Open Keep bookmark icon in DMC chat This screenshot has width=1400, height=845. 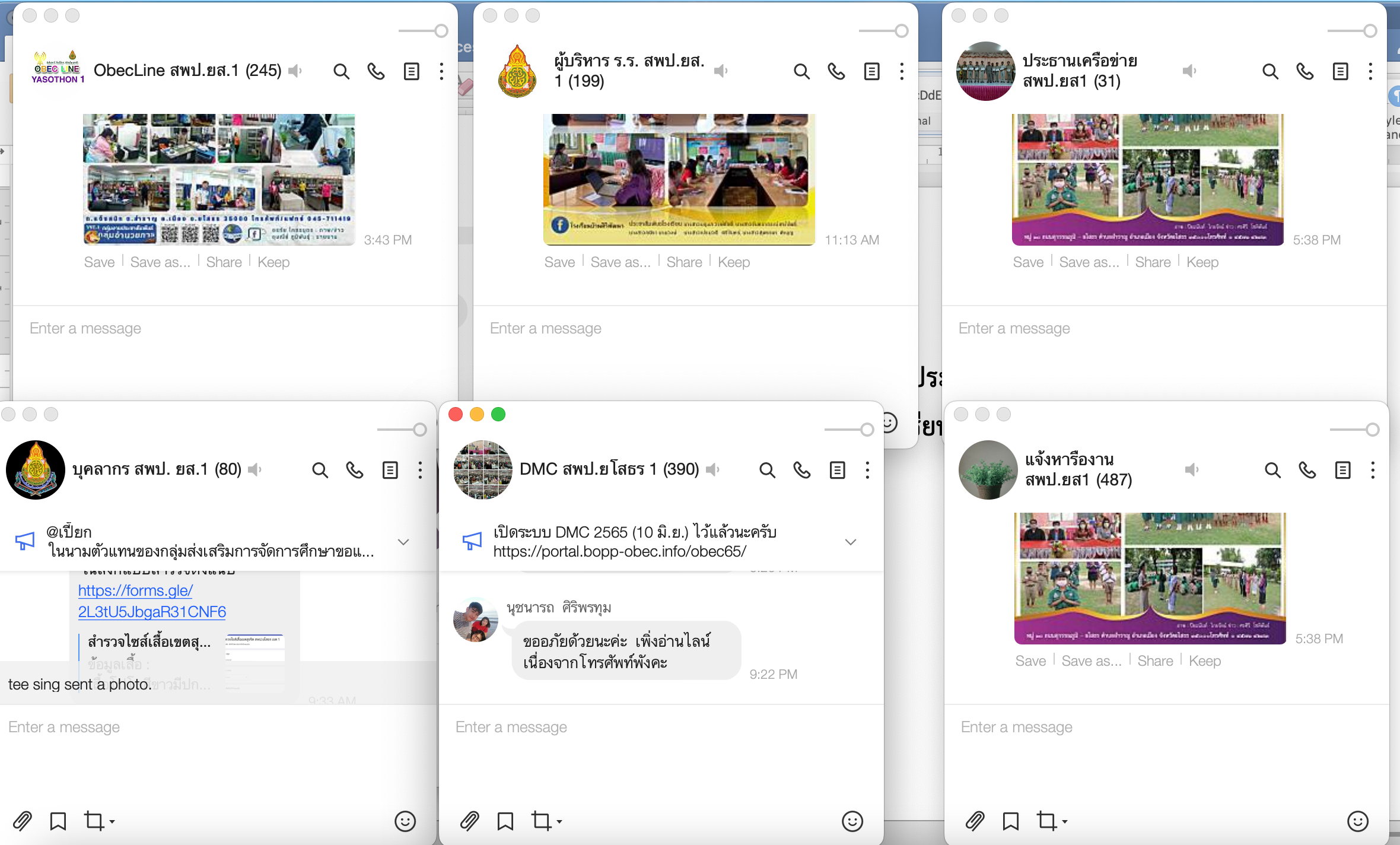(505, 821)
